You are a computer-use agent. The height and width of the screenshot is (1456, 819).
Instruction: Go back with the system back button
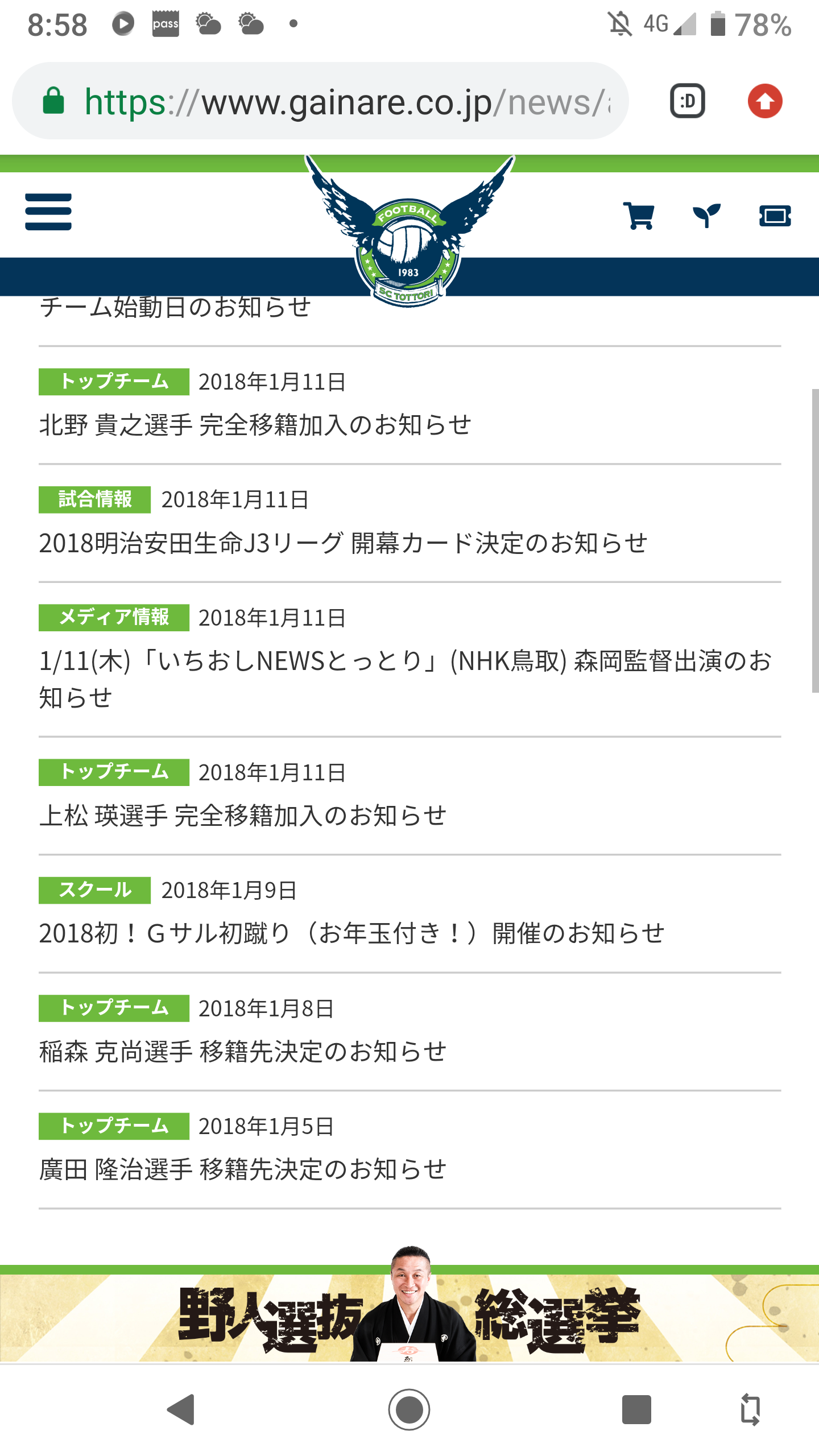click(x=182, y=1410)
